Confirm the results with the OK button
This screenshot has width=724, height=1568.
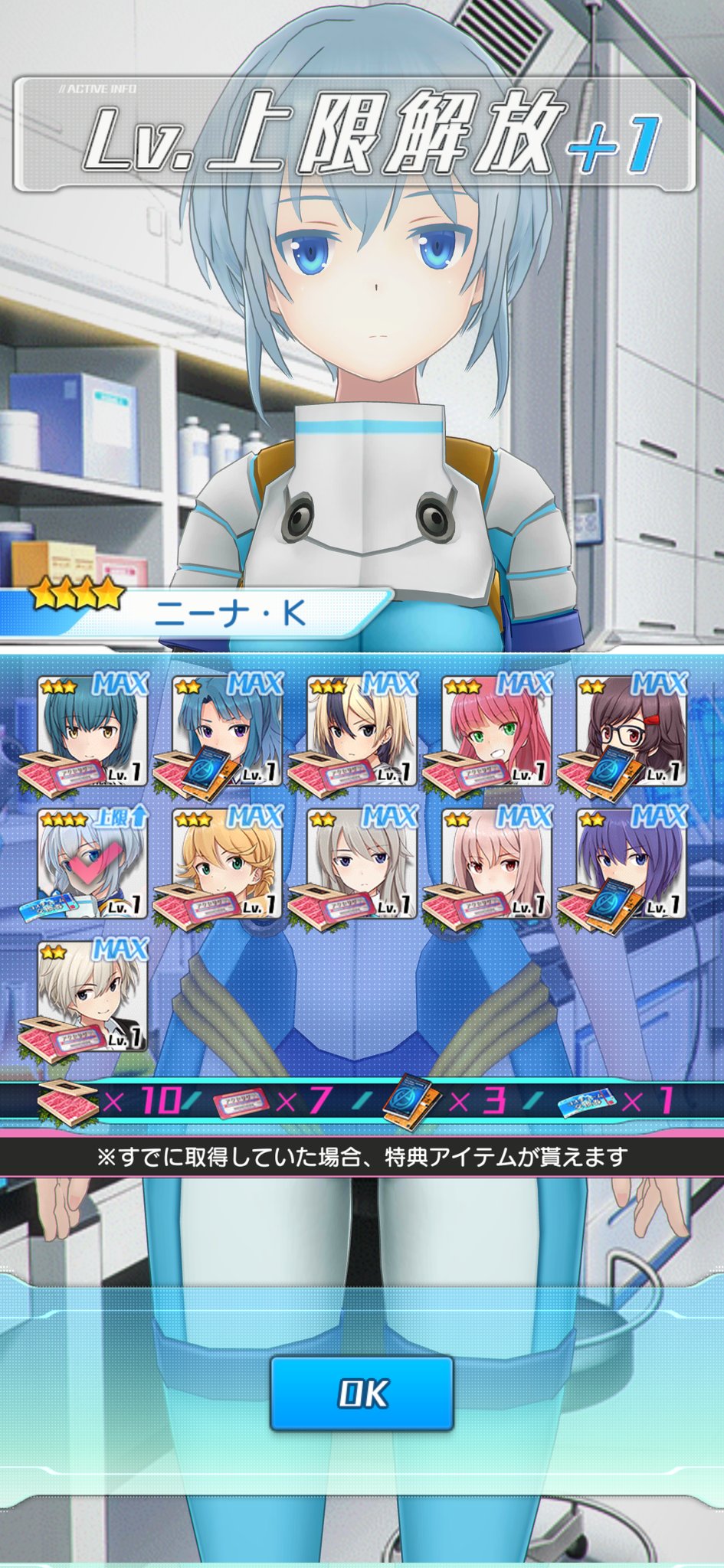362,1393
